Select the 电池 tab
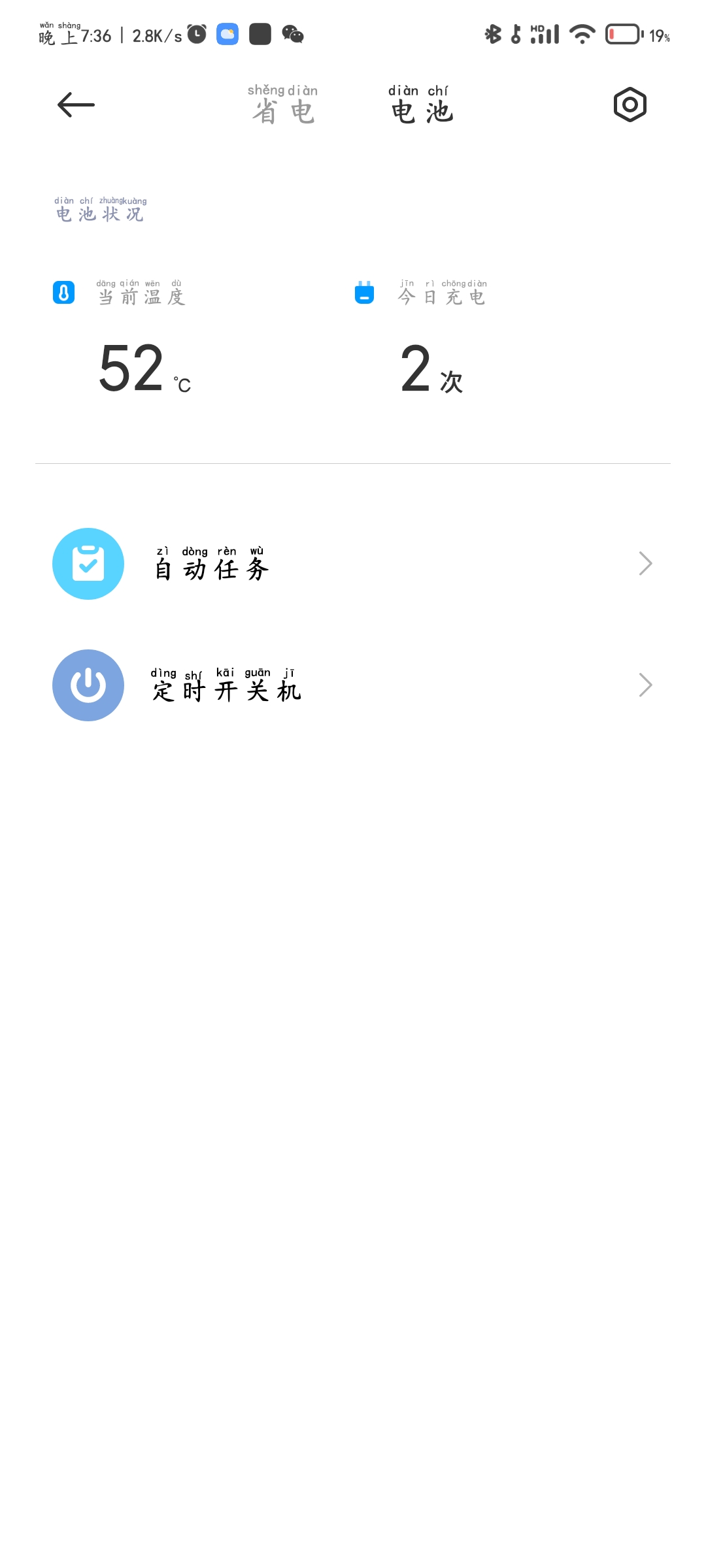The width and height of the screenshot is (706, 1568). coord(422,105)
